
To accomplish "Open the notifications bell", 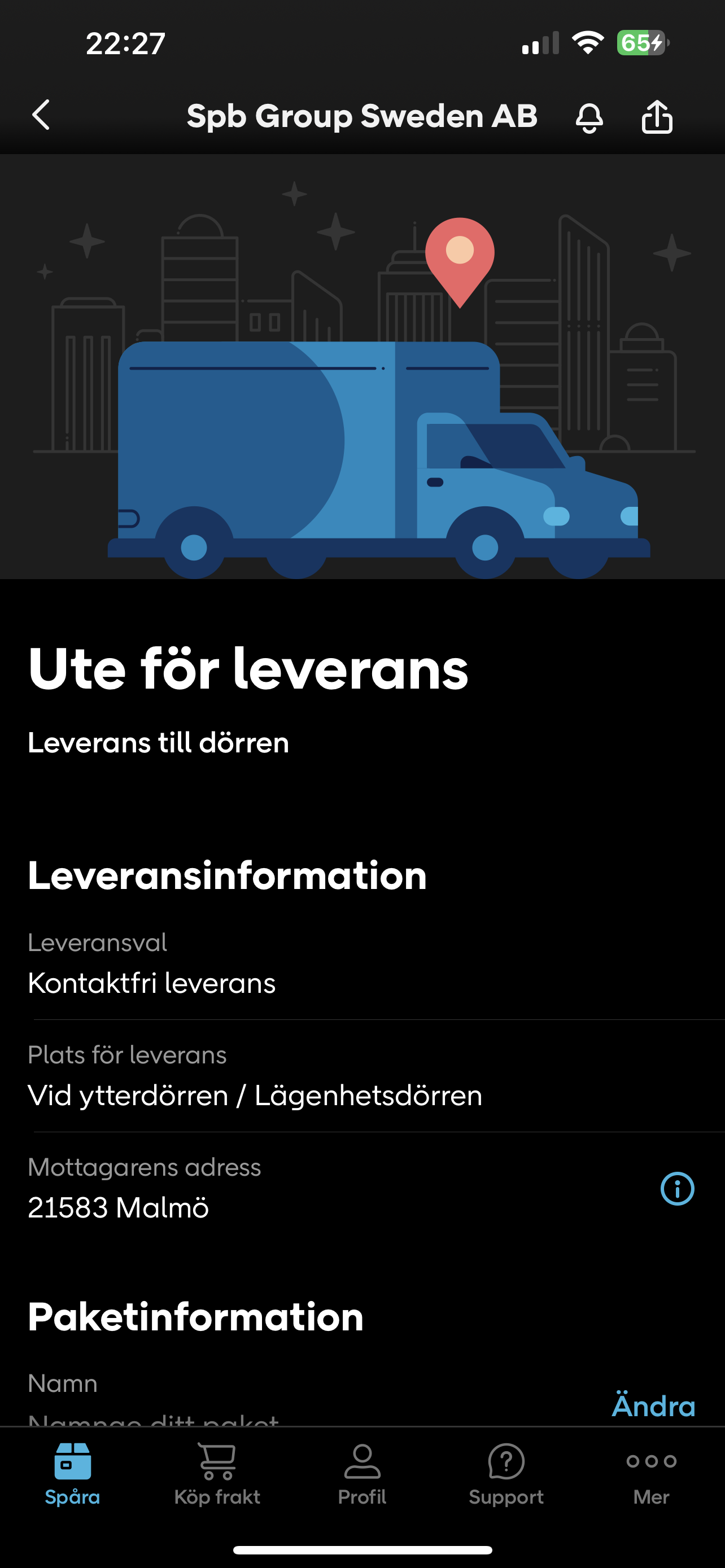I will (589, 117).
